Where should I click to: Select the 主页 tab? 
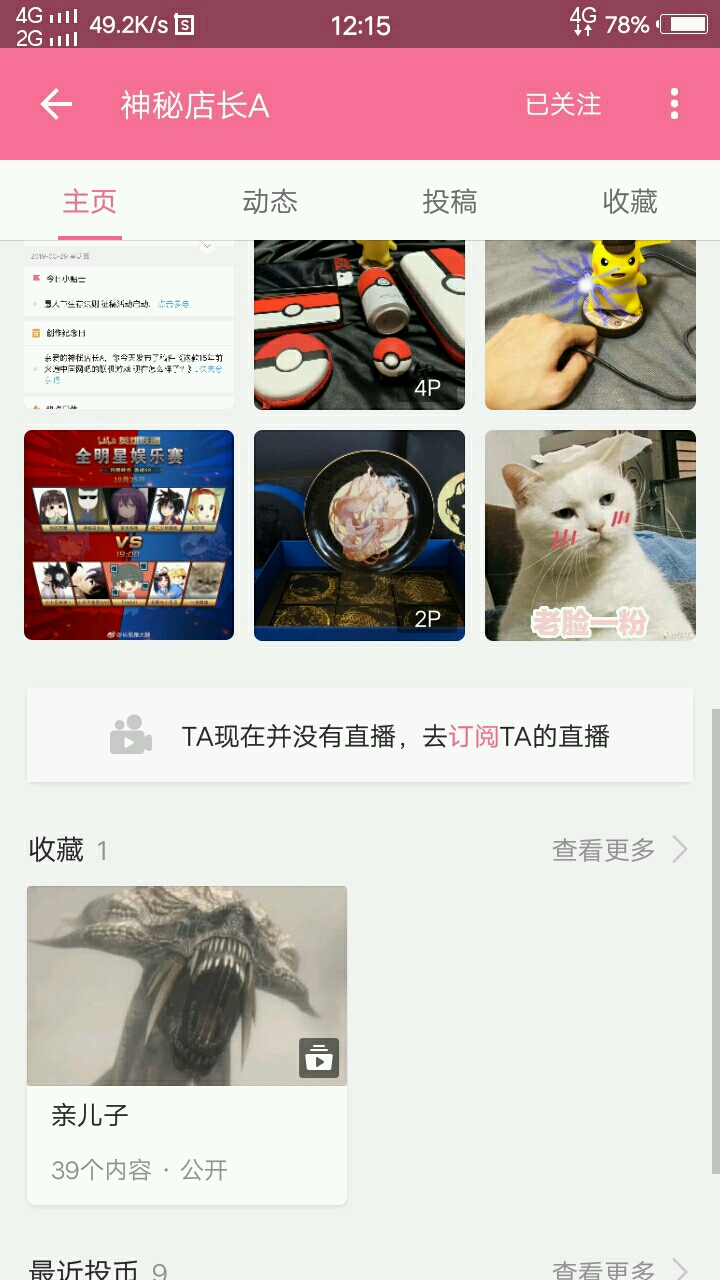coord(90,201)
